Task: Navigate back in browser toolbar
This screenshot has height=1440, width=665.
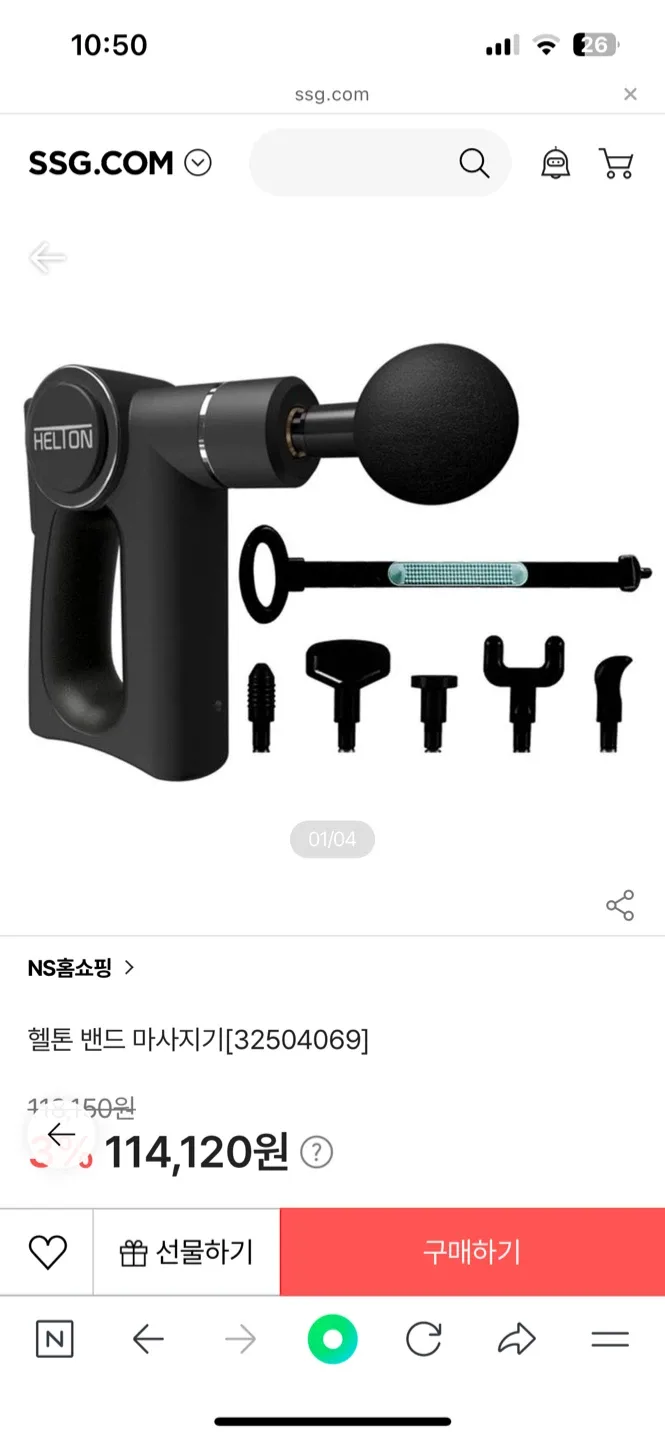Action: 148,1339
